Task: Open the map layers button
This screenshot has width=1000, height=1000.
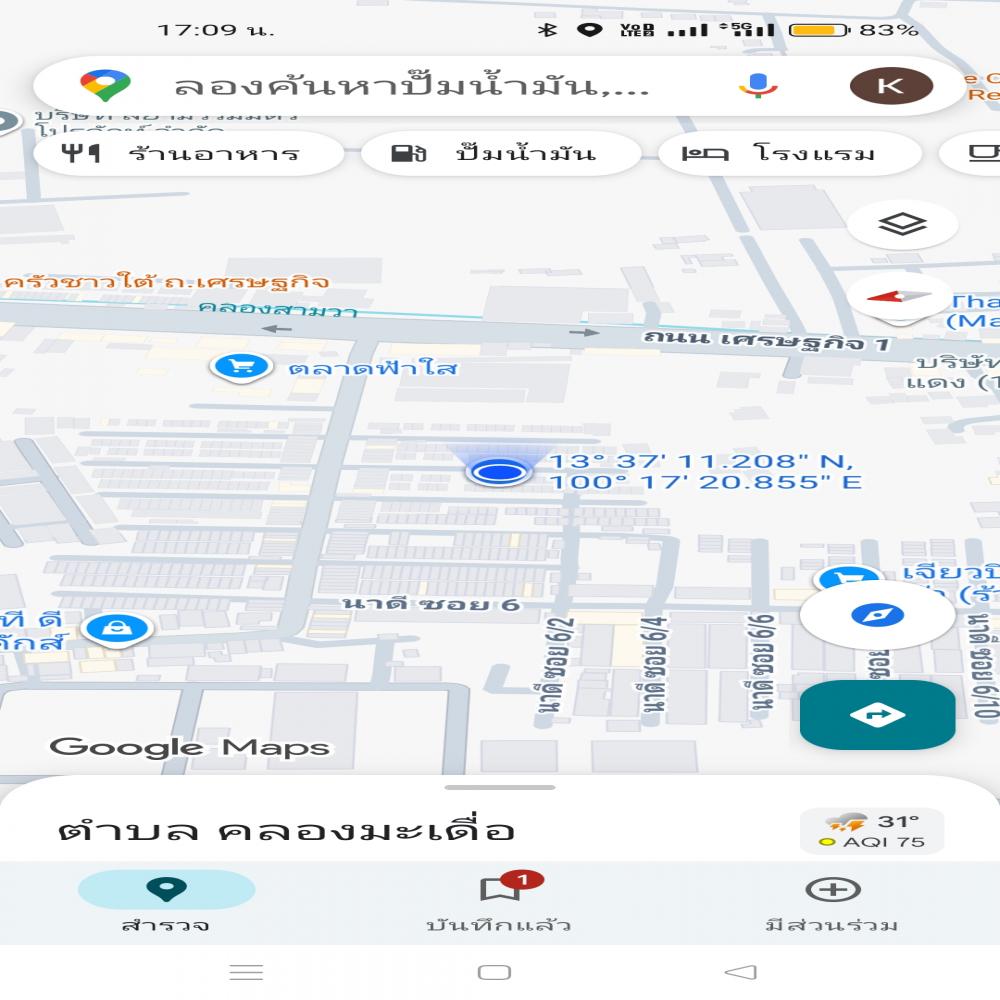Action: (902, 225)
